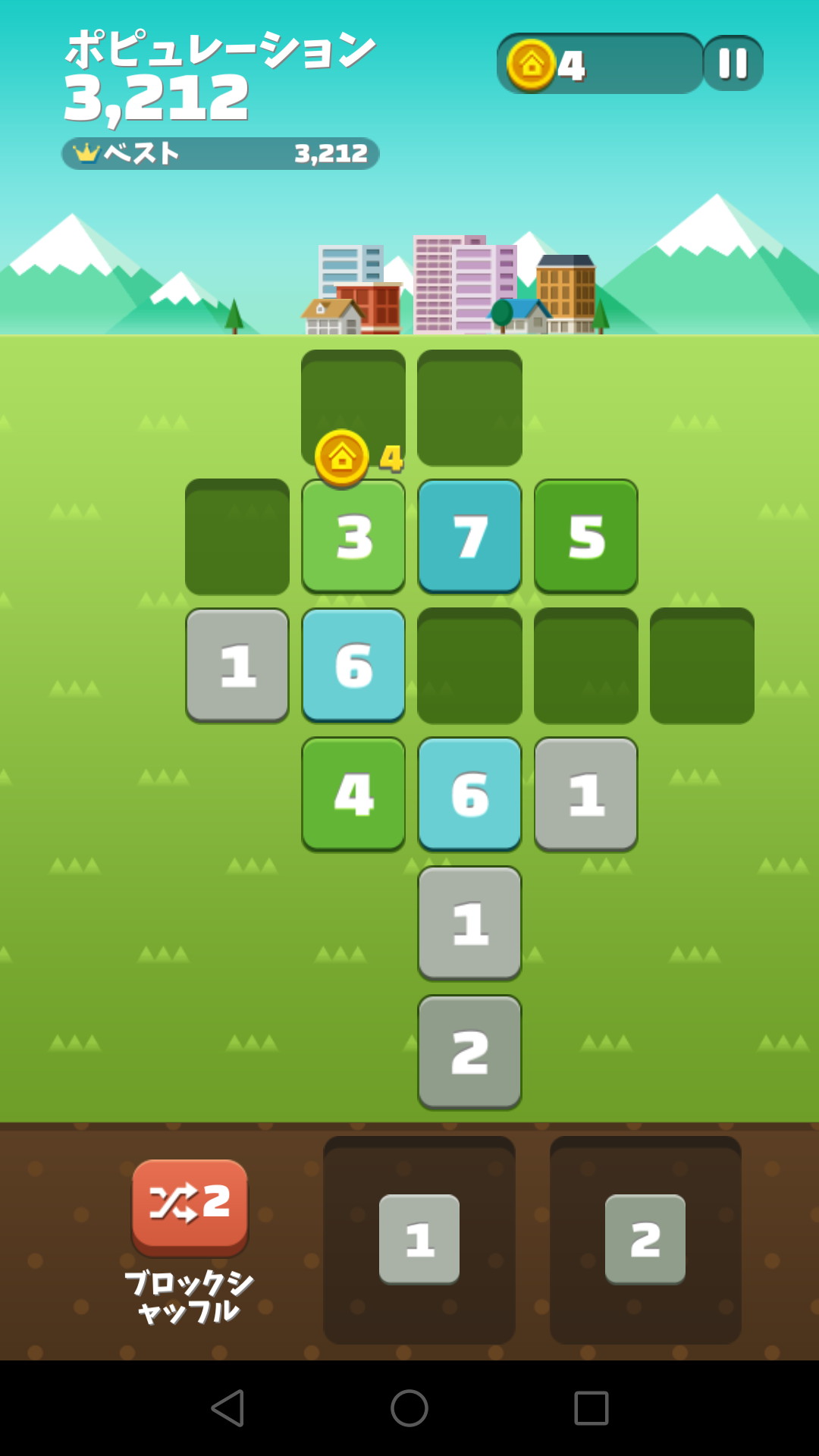Tap the dark green 5 tile
Image resolution: width=819 pixels, height=1456 pixels.
585,536
